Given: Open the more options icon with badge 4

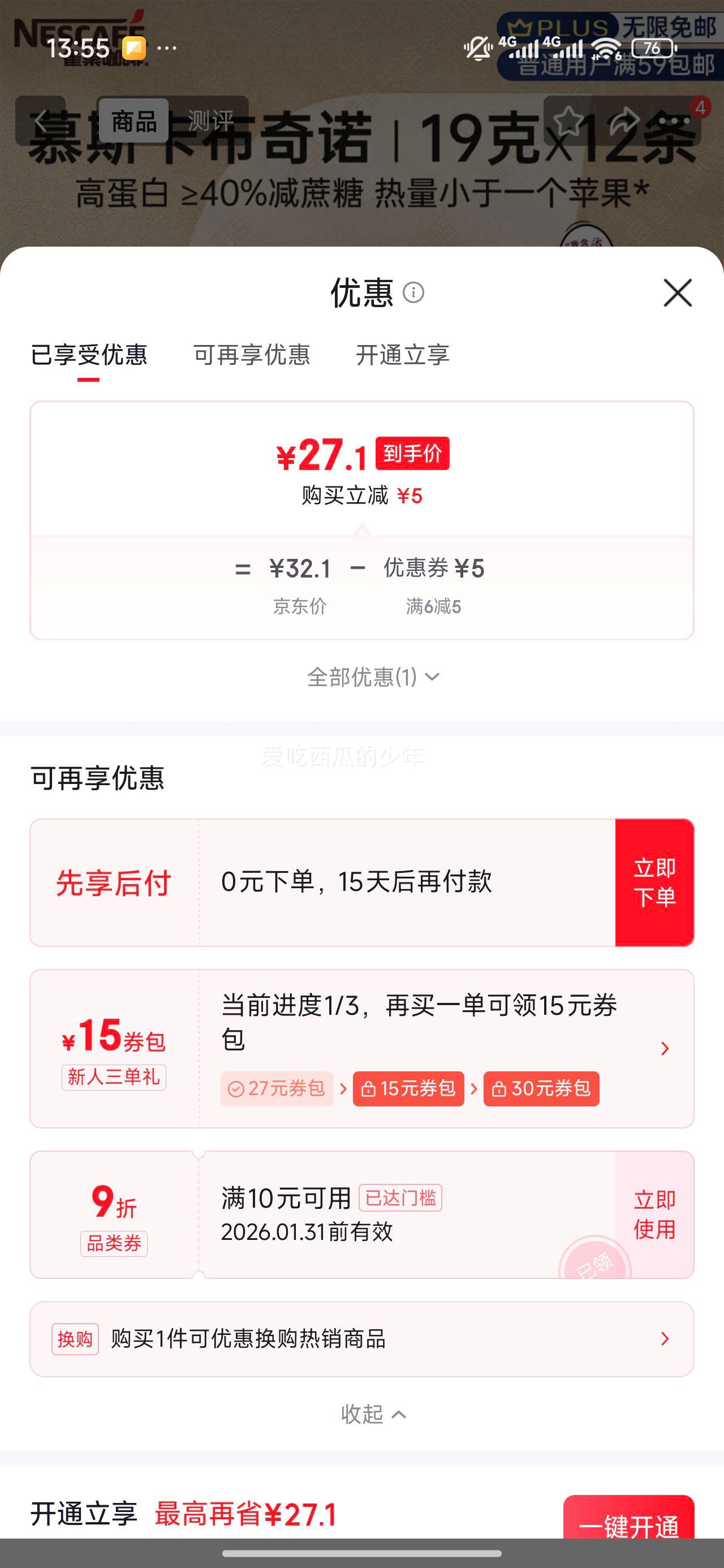Looking at the screenshot, I should (x=673, y=121).
